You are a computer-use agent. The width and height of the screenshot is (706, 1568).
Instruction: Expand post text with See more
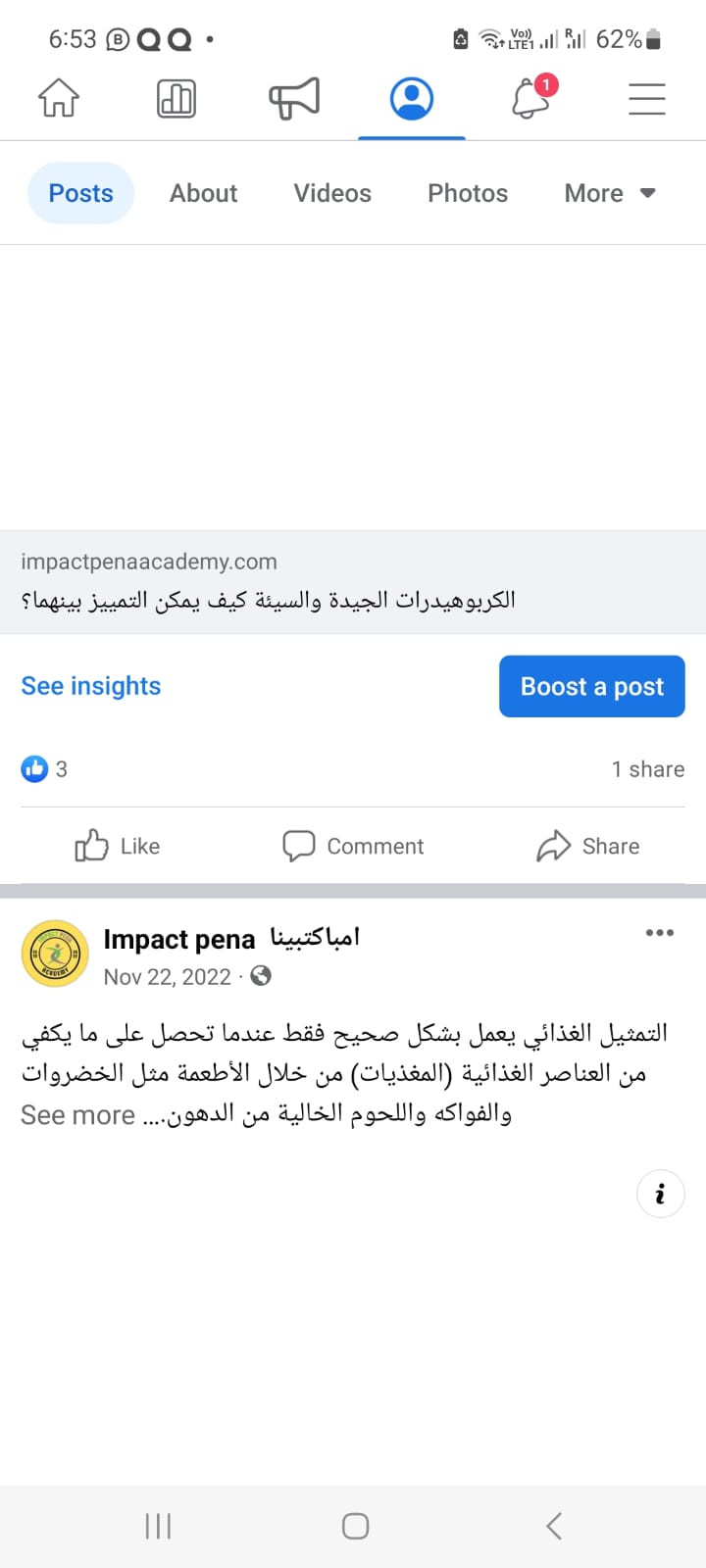pos(77,1115)
